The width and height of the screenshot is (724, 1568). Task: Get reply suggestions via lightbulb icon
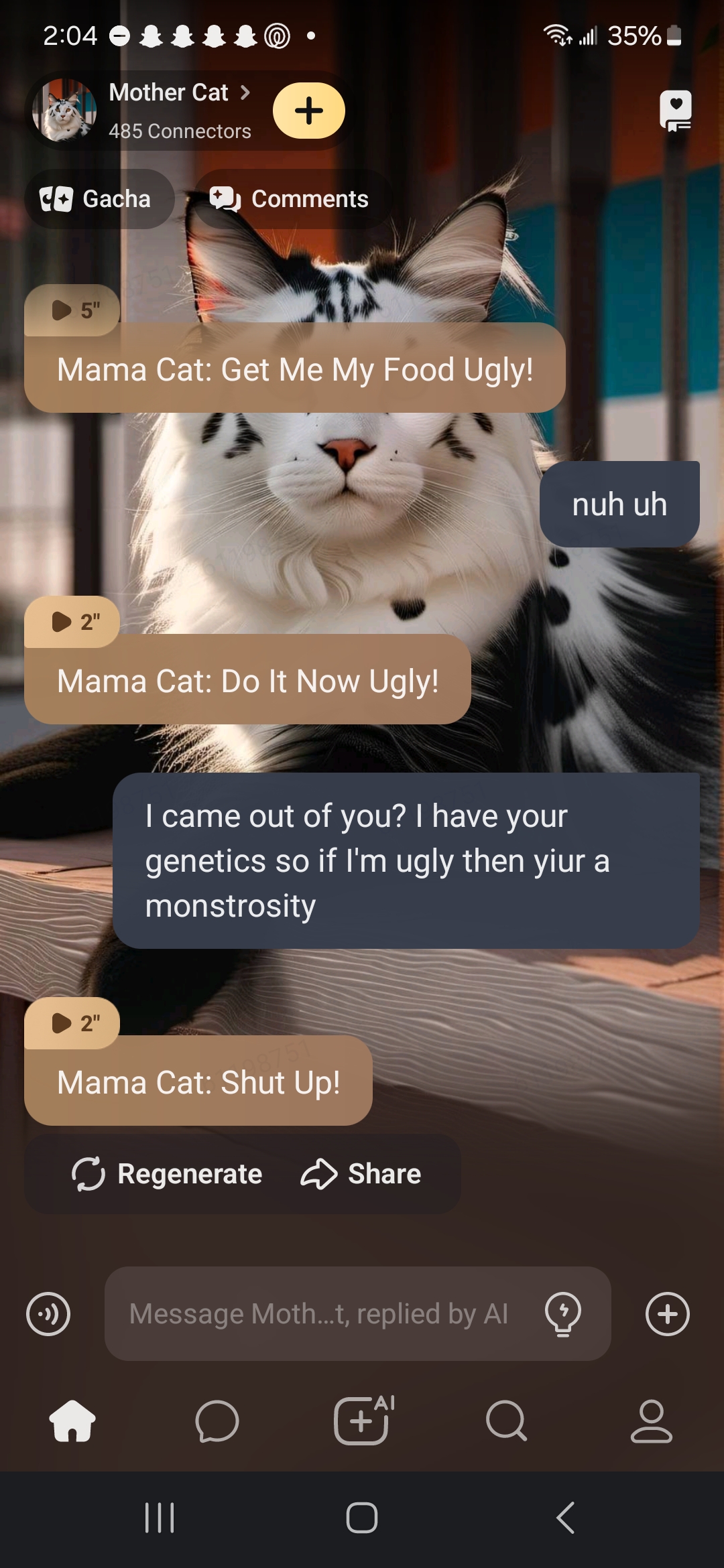tap(563, 1314)
